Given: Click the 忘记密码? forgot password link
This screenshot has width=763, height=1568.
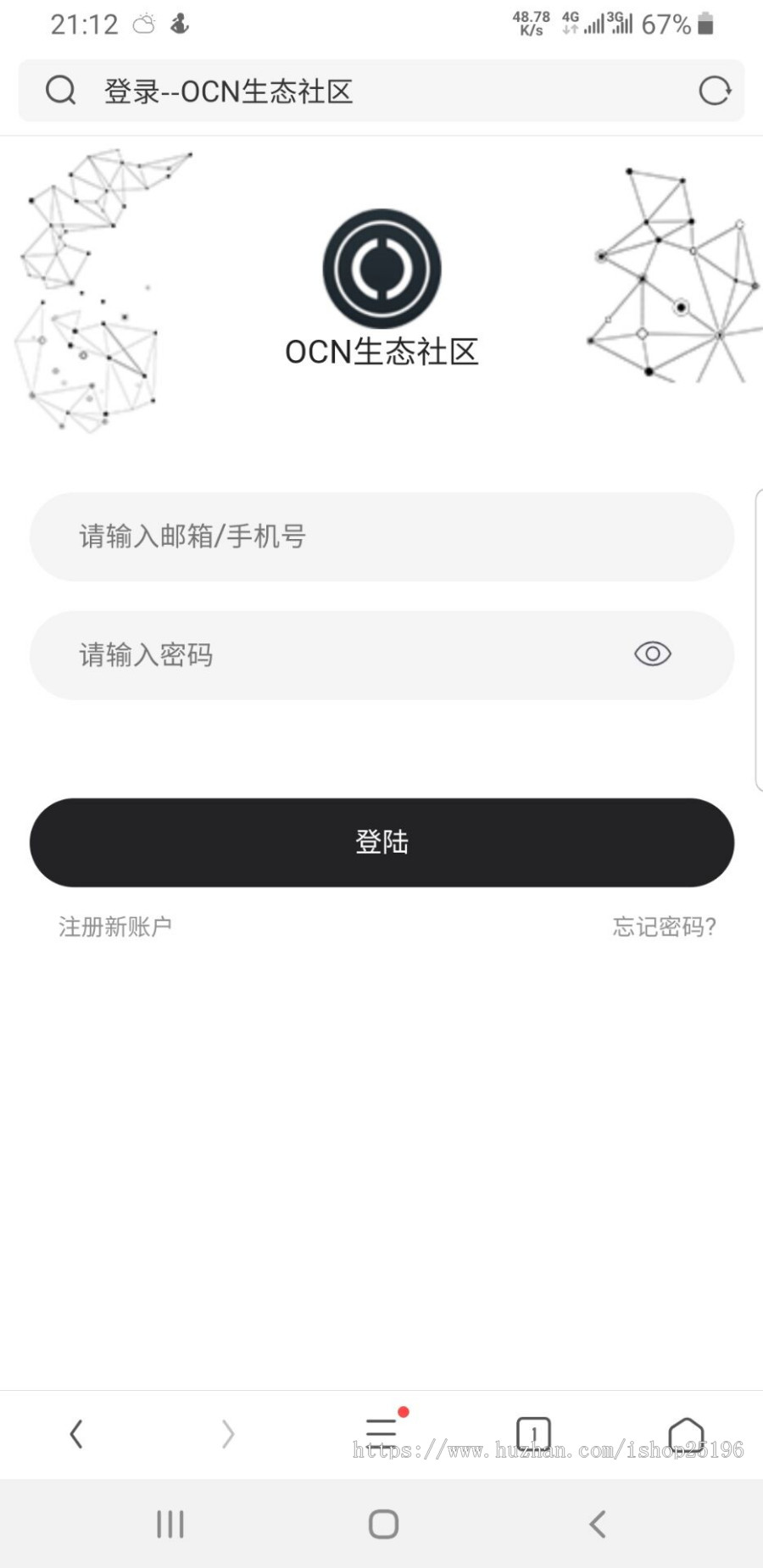Looking at the screenshot, I should (664, 928).
